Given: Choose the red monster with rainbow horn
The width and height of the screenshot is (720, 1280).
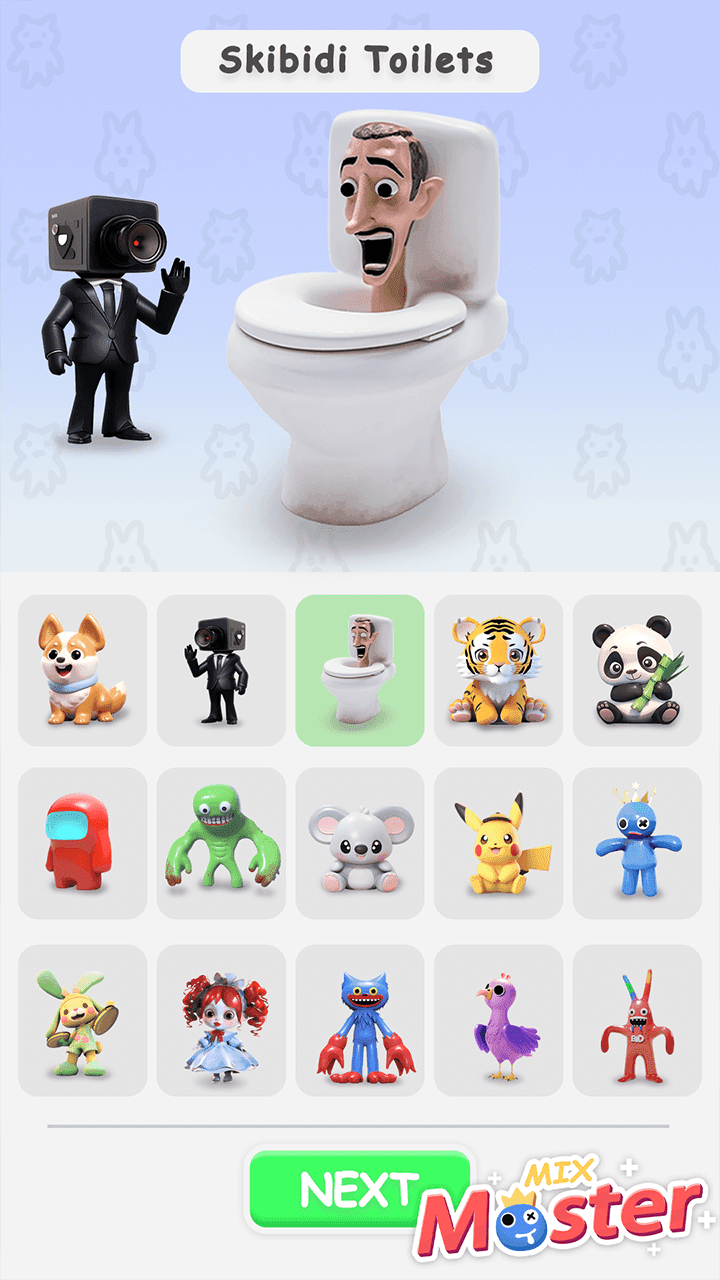Looking at the screenshot, I should (x=637, y=1020).
